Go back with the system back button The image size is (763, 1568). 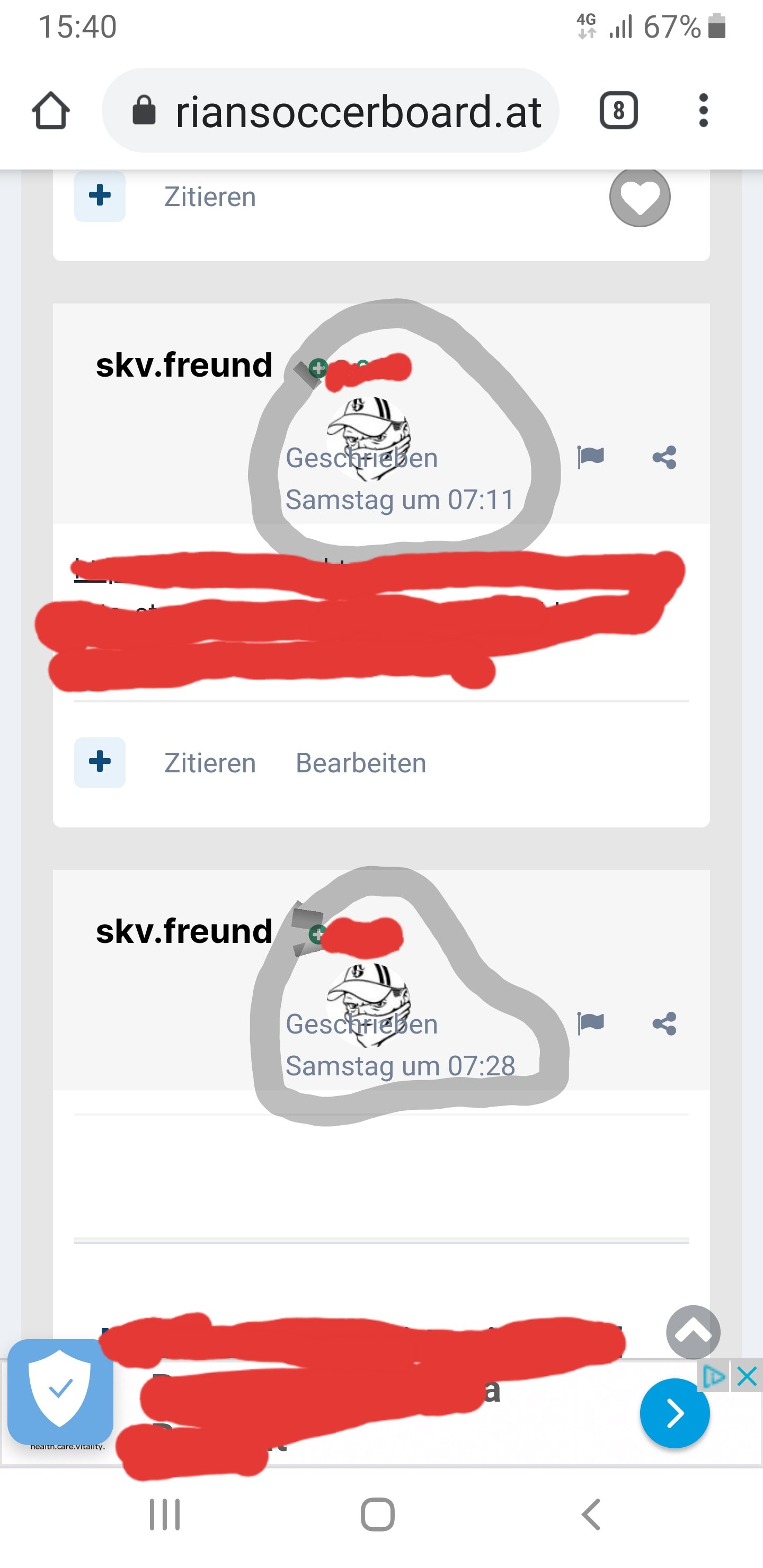click(x=591, y=1514)
